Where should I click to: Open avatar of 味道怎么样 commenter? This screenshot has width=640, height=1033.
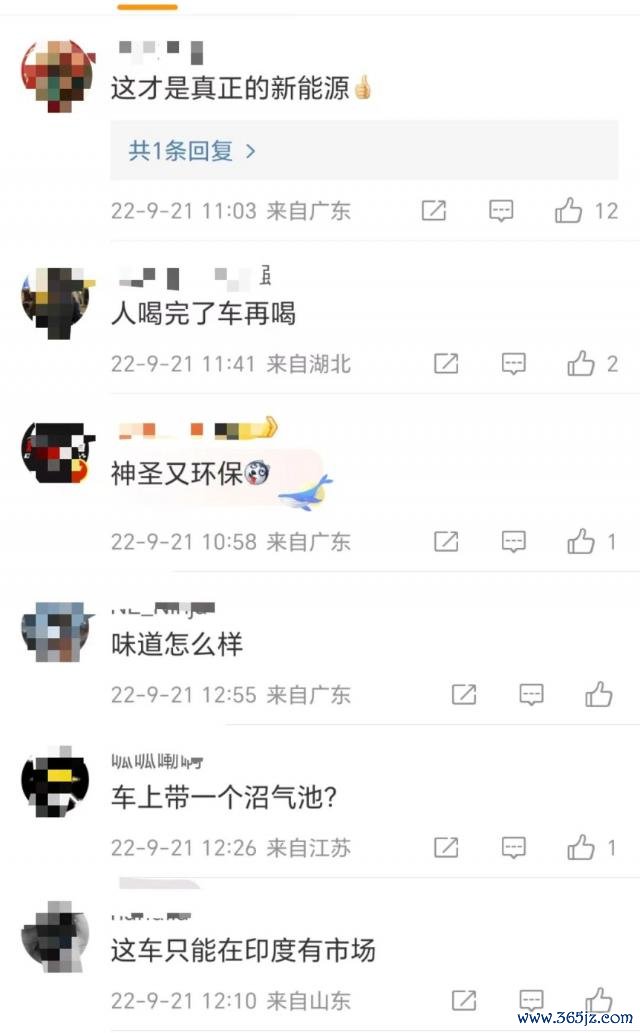click(56, 631)
